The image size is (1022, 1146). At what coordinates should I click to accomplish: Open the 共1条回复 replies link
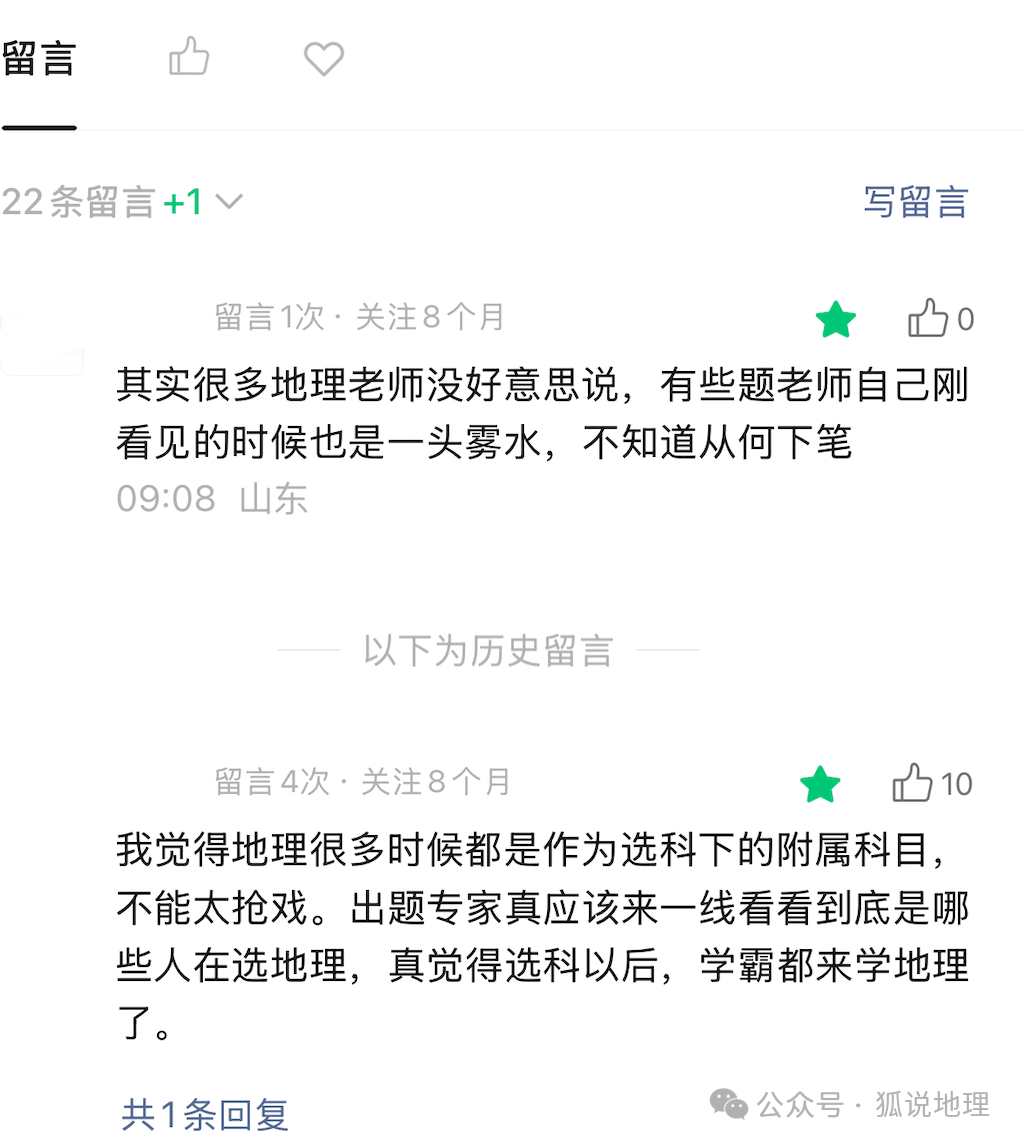coord(205,1114)
